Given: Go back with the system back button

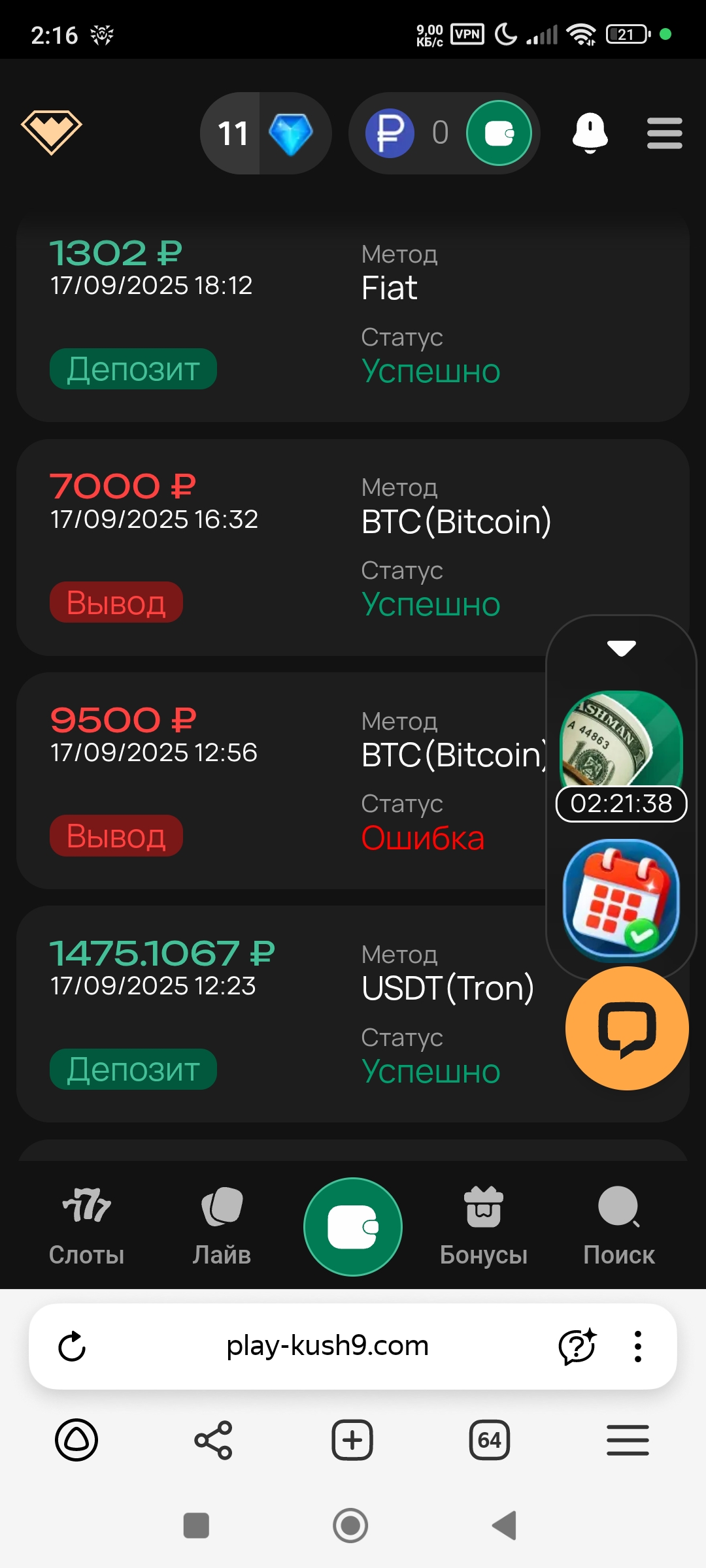Looking at the screenshot, I should coord(505,1526).
